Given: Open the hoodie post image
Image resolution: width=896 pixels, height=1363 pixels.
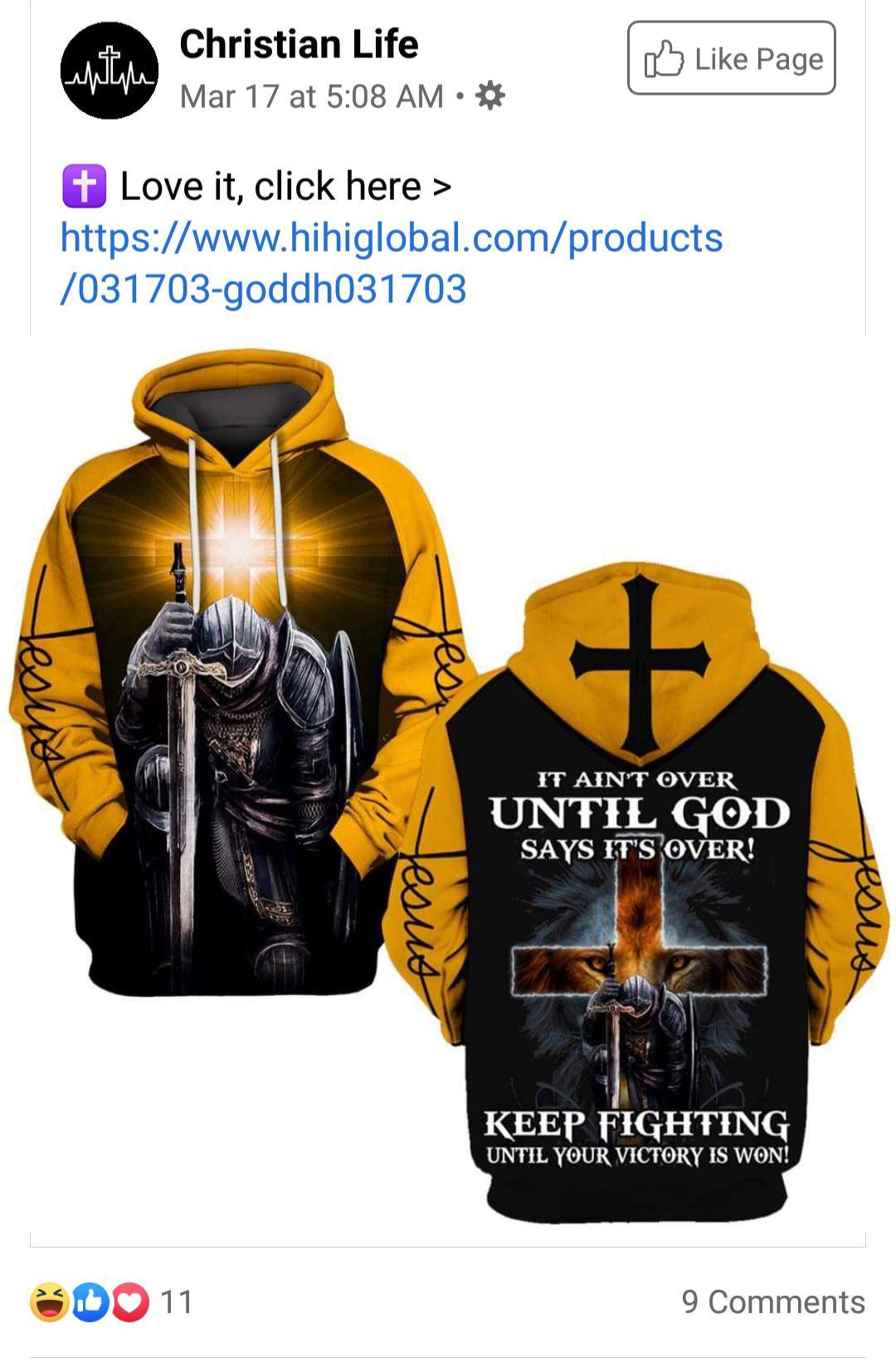Looking at the screenshot, I should pyautogui.click(x=448, y=789).
